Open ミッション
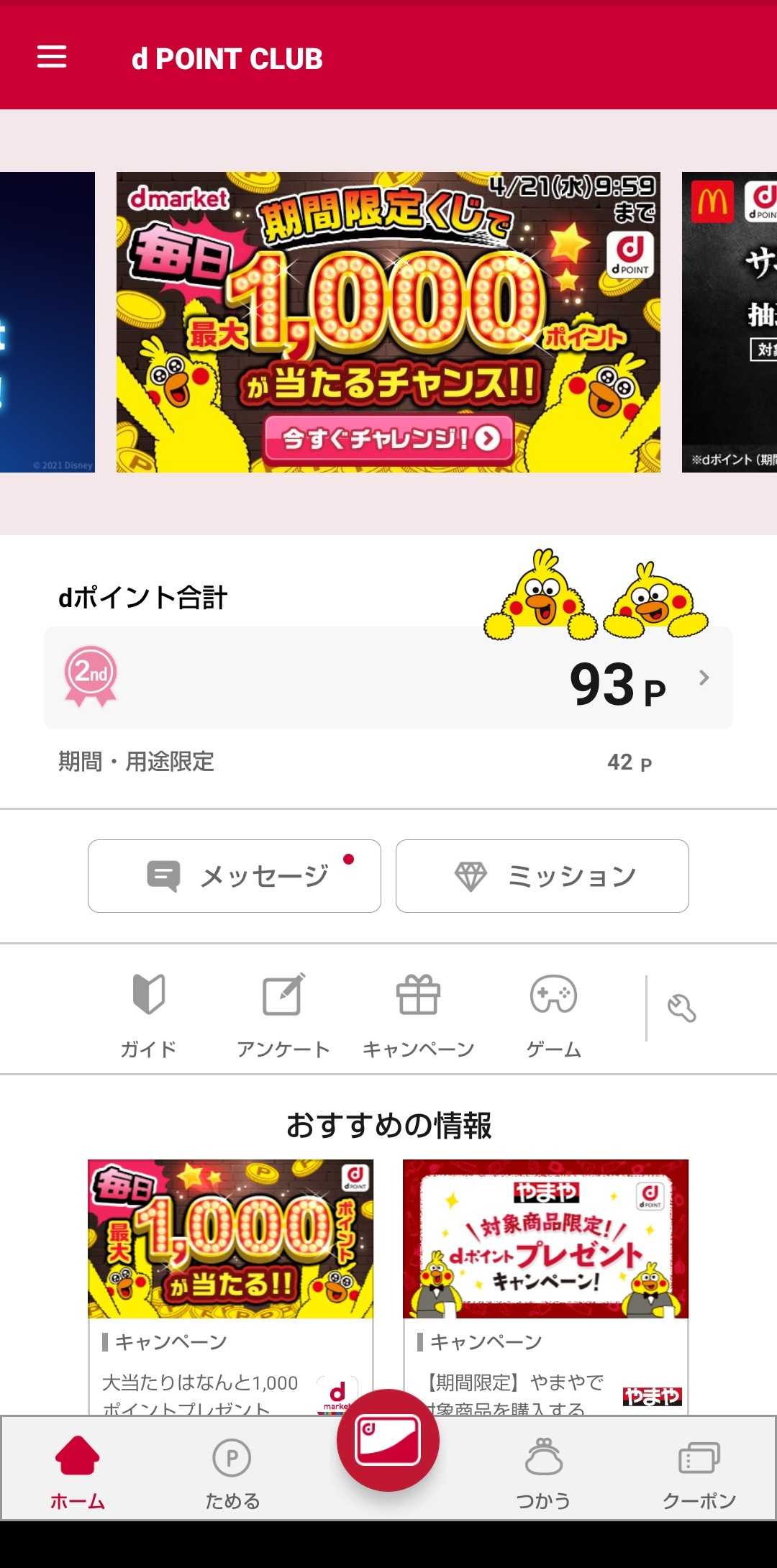The image size is (777, 1568). (542, 876)
